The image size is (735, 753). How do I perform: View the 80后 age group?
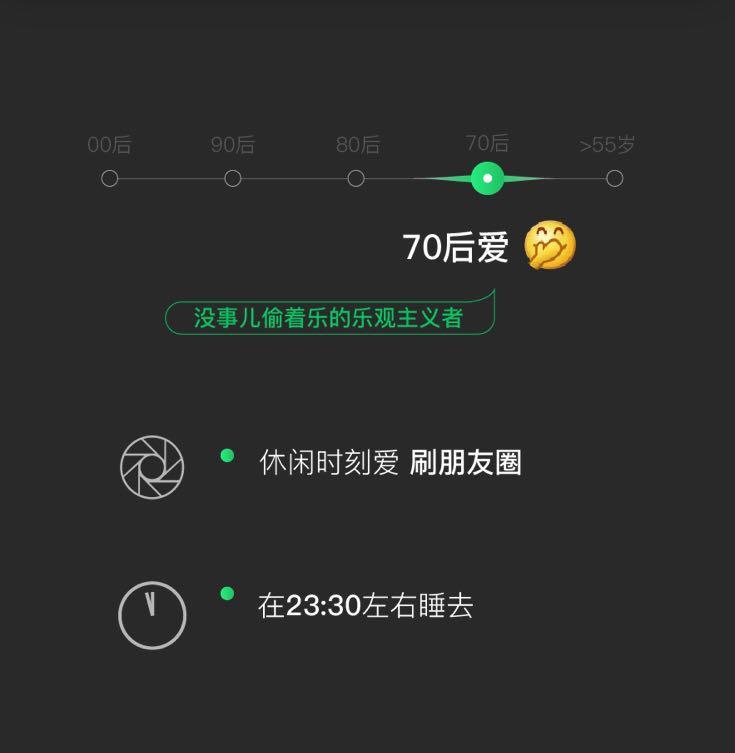[x=356, y=178]
